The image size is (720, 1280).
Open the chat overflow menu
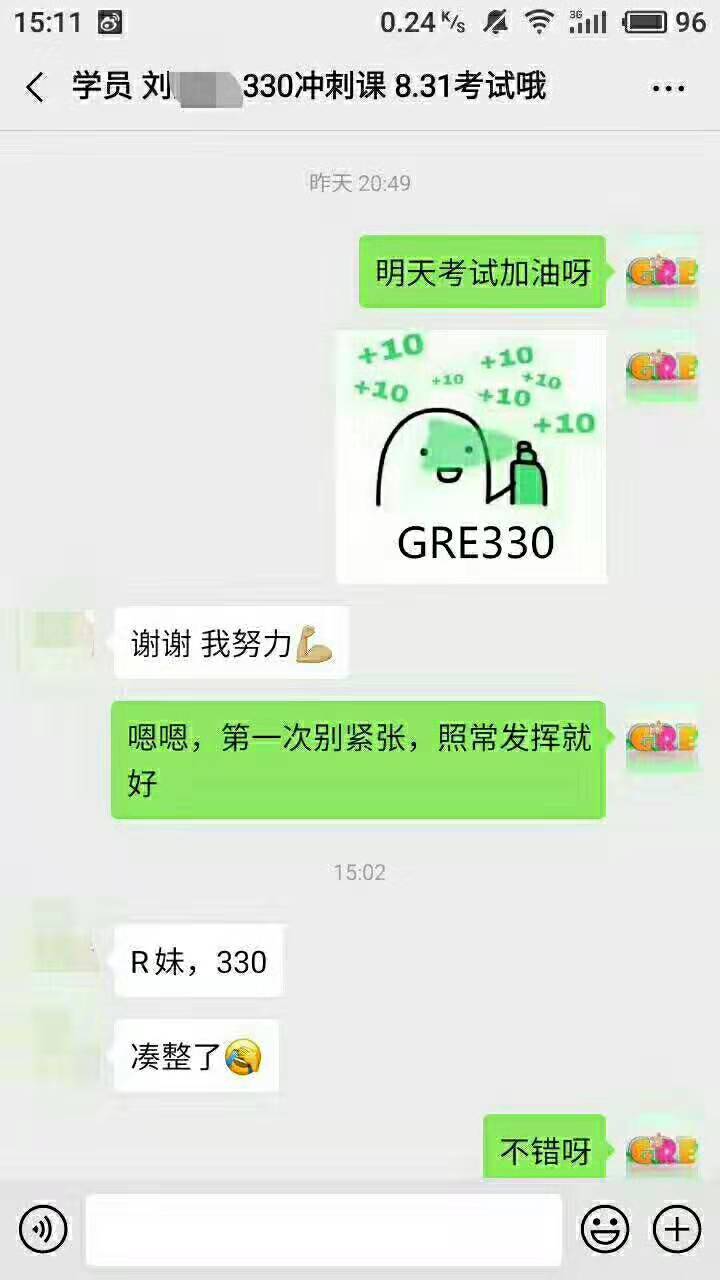[x=667, y=88]
